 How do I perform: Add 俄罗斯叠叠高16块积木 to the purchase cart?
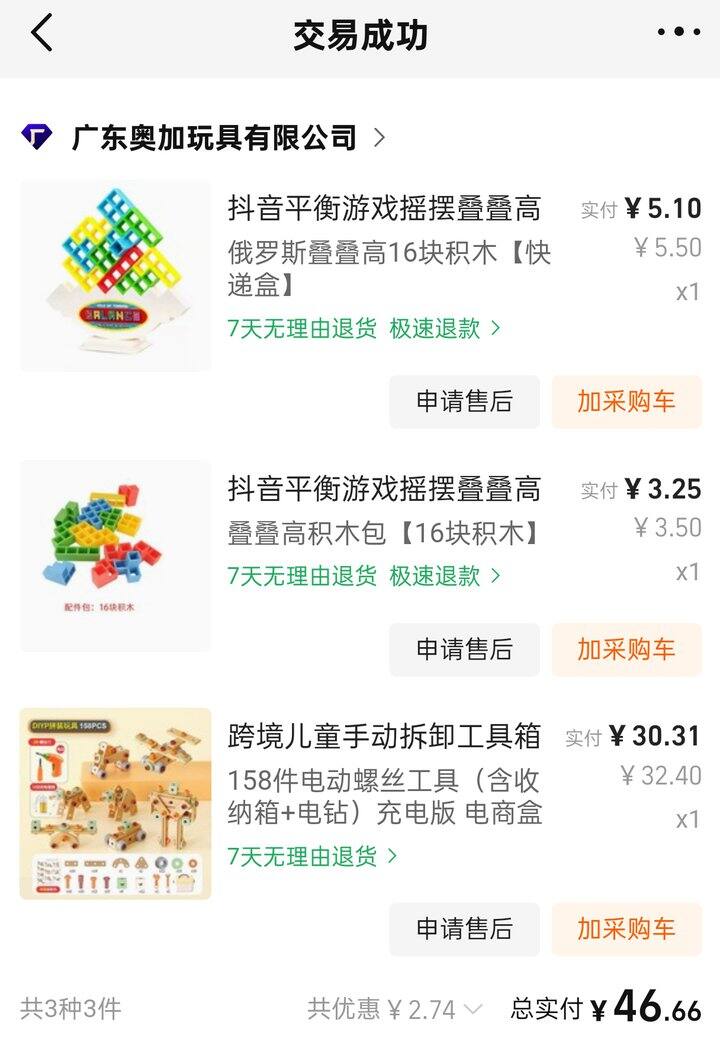tap(626, 402)
